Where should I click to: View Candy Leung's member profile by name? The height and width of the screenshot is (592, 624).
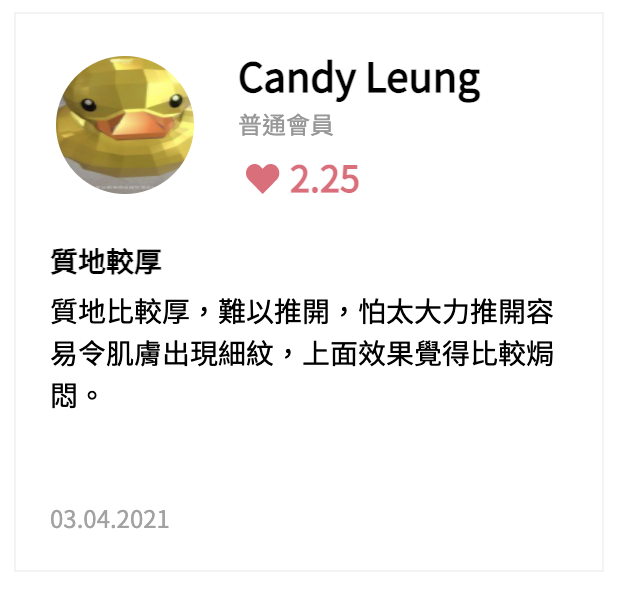(x=358, y=78)
